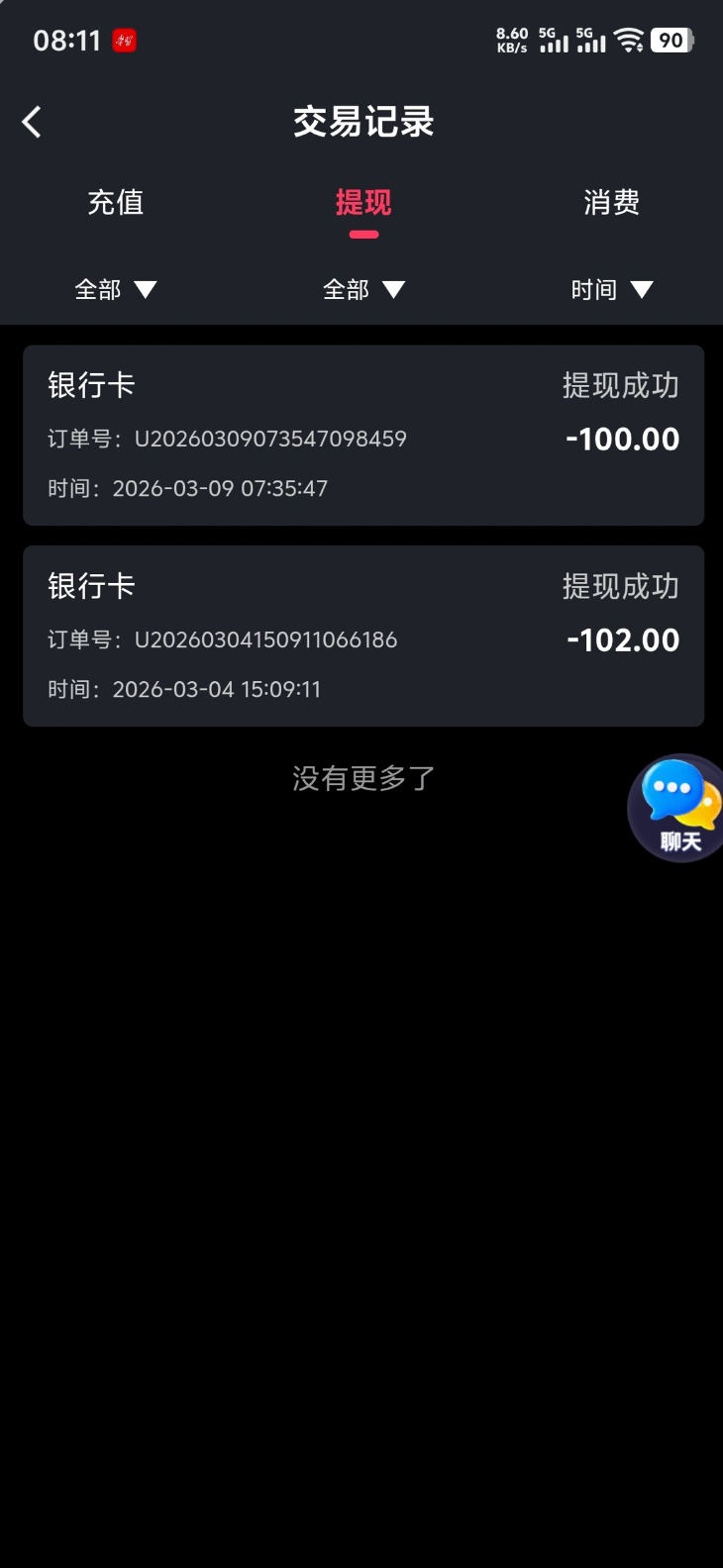Switch to the 充值 tab
The width and height of the screenshot is (723, 1568).
pos(116,203)
